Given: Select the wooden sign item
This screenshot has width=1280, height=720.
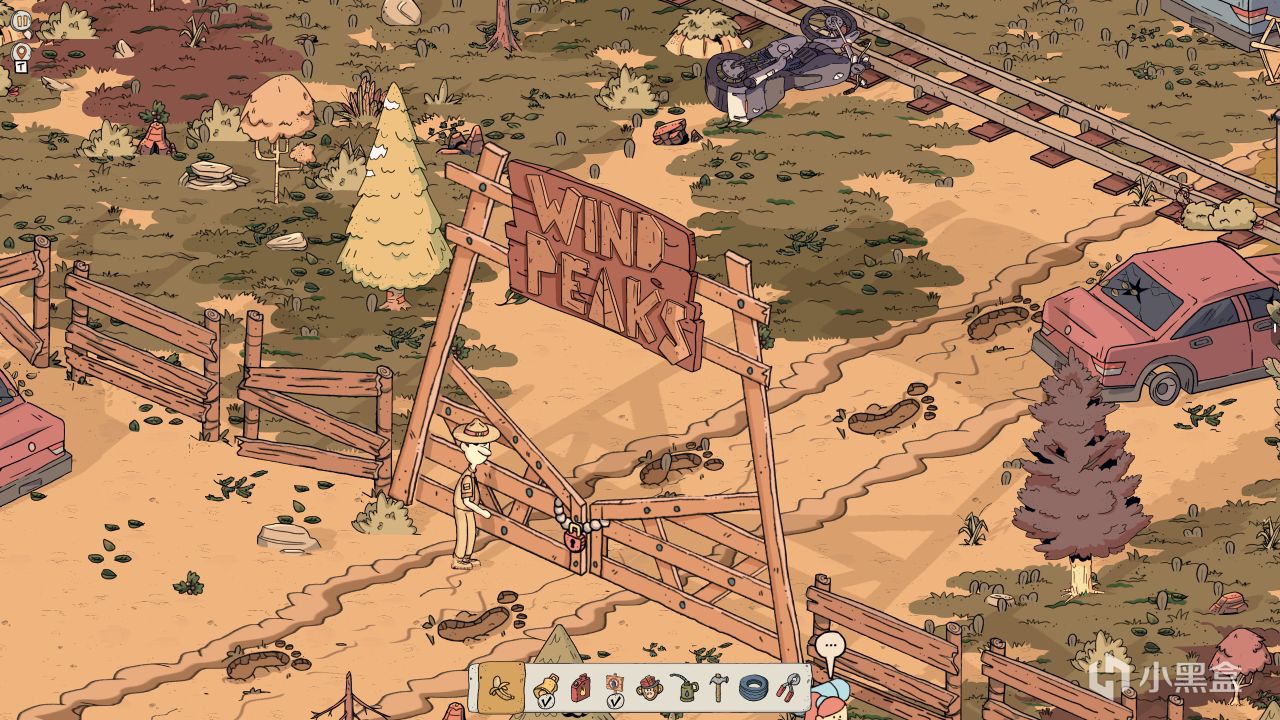Looking at the screenshot, I should (x=614, y=688).
